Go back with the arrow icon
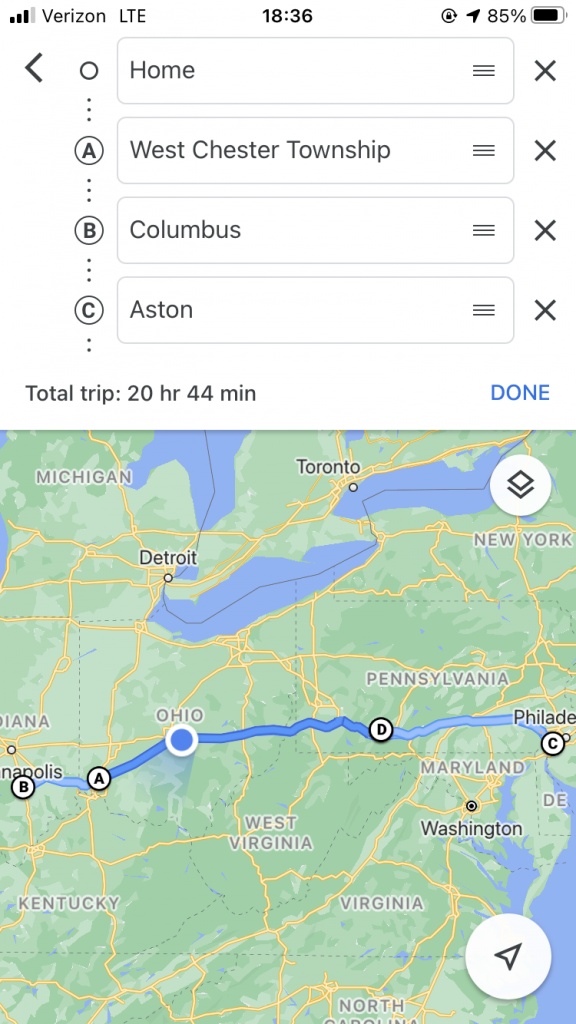Image resolution: width=576 pixels, height=1024 pixels. click(34, 69)
